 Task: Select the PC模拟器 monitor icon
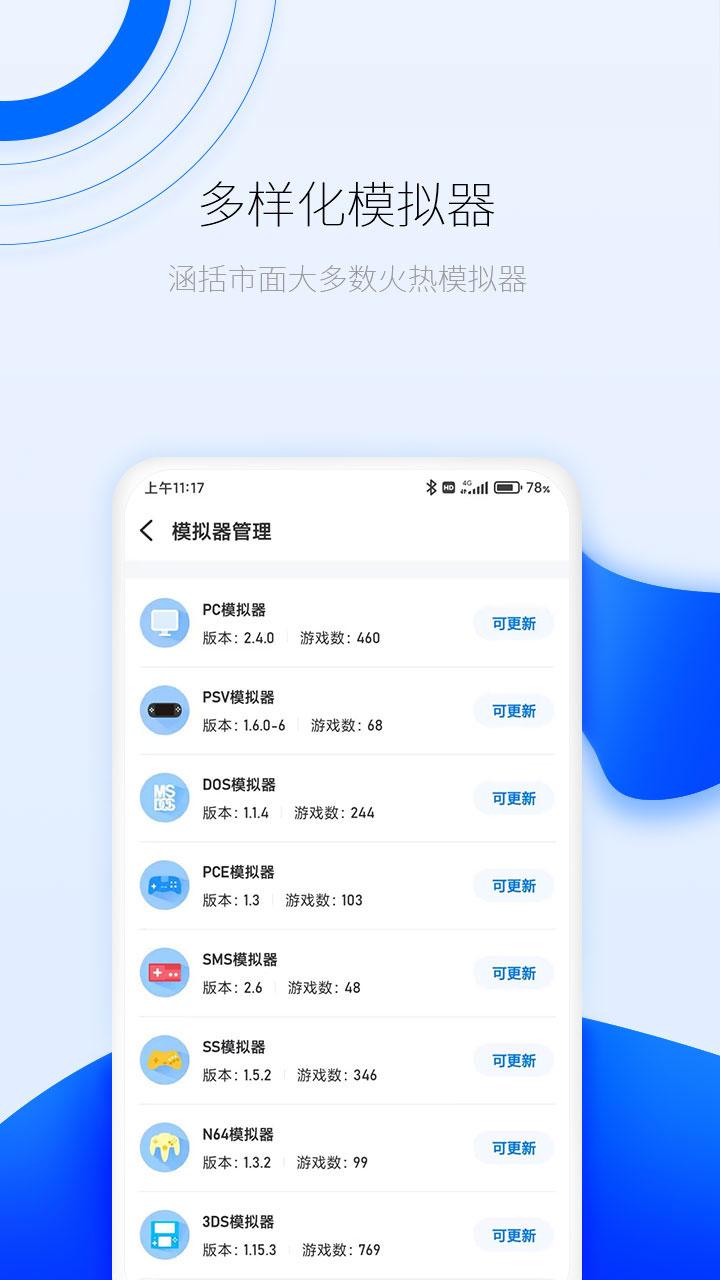point(165,622)
